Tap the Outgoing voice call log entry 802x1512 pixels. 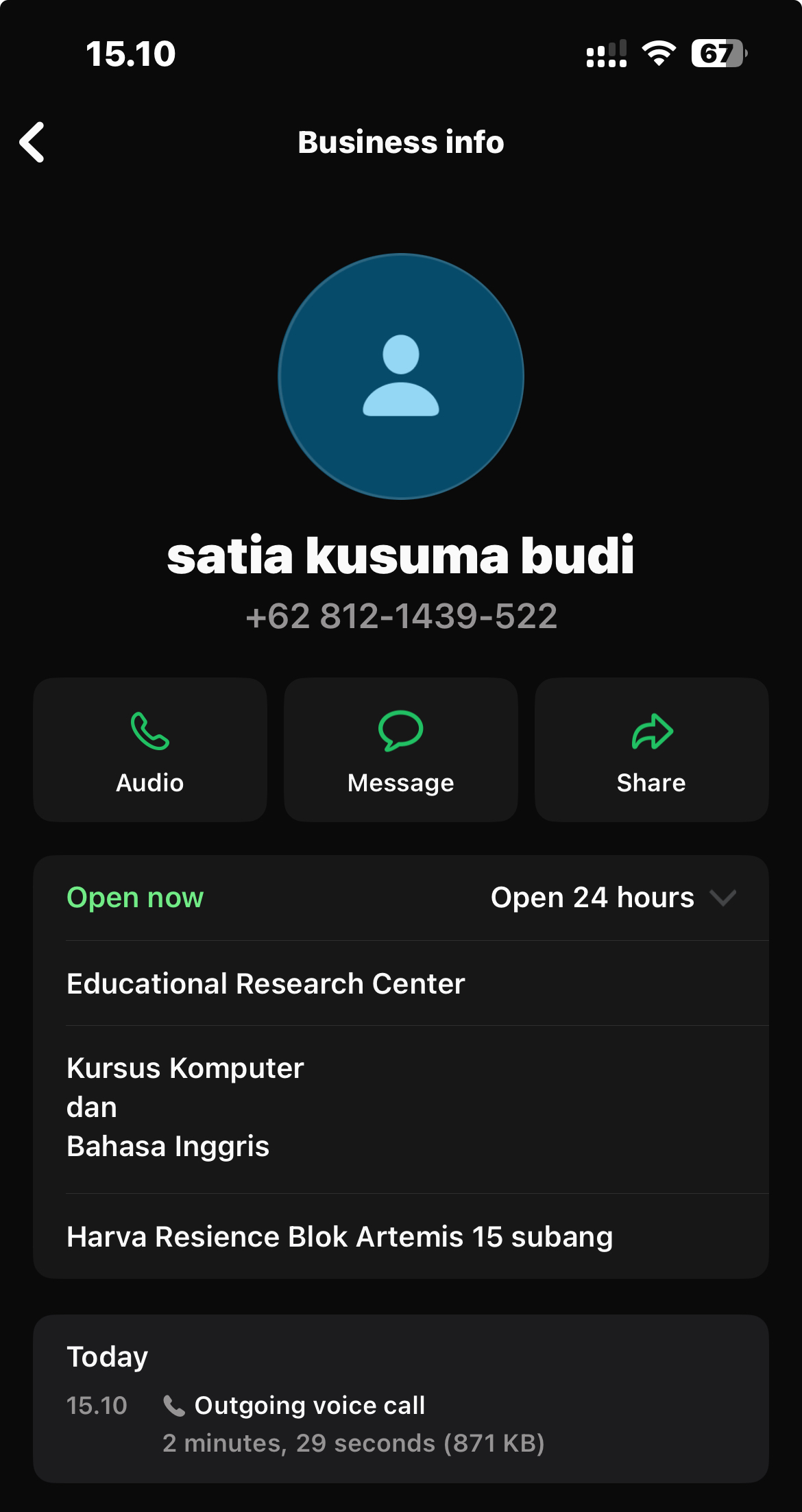tap(310, 1405)
